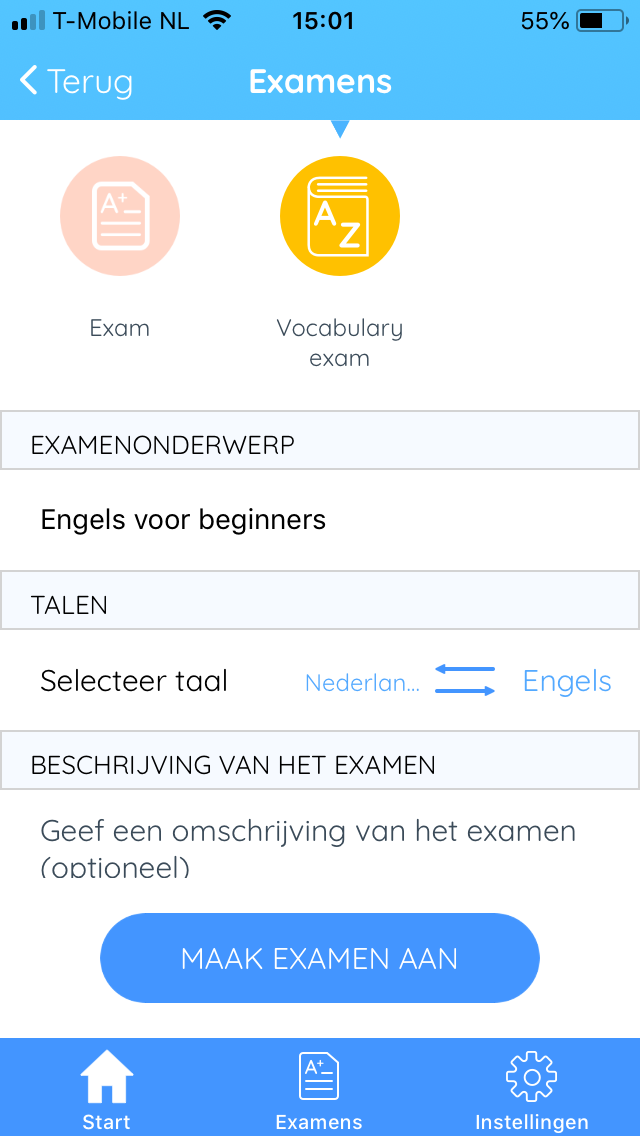This screenshot has height=1136, width=640.
Task: Go back with the Terug button
Action: [76, 81]
